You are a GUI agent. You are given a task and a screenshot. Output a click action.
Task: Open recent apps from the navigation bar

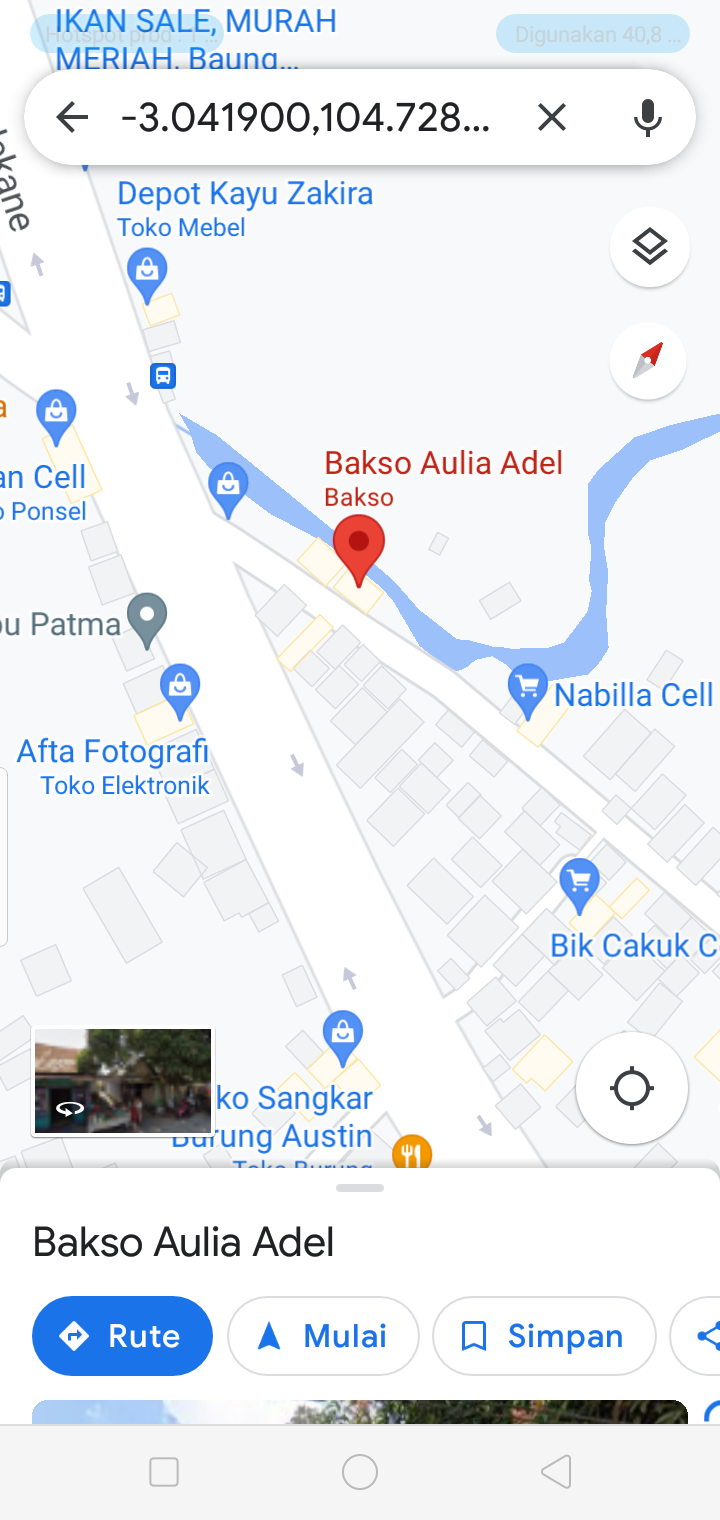[x=164, y=1472]
